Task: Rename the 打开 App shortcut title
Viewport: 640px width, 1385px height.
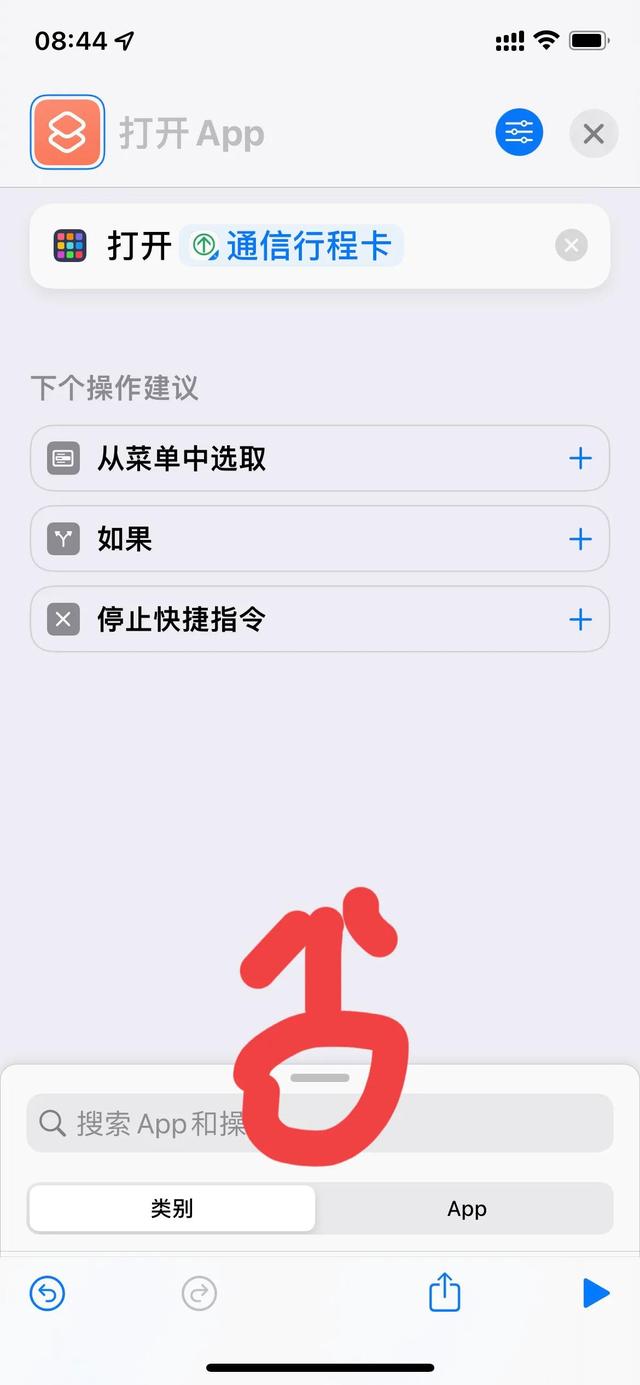Action: point(192,133)
